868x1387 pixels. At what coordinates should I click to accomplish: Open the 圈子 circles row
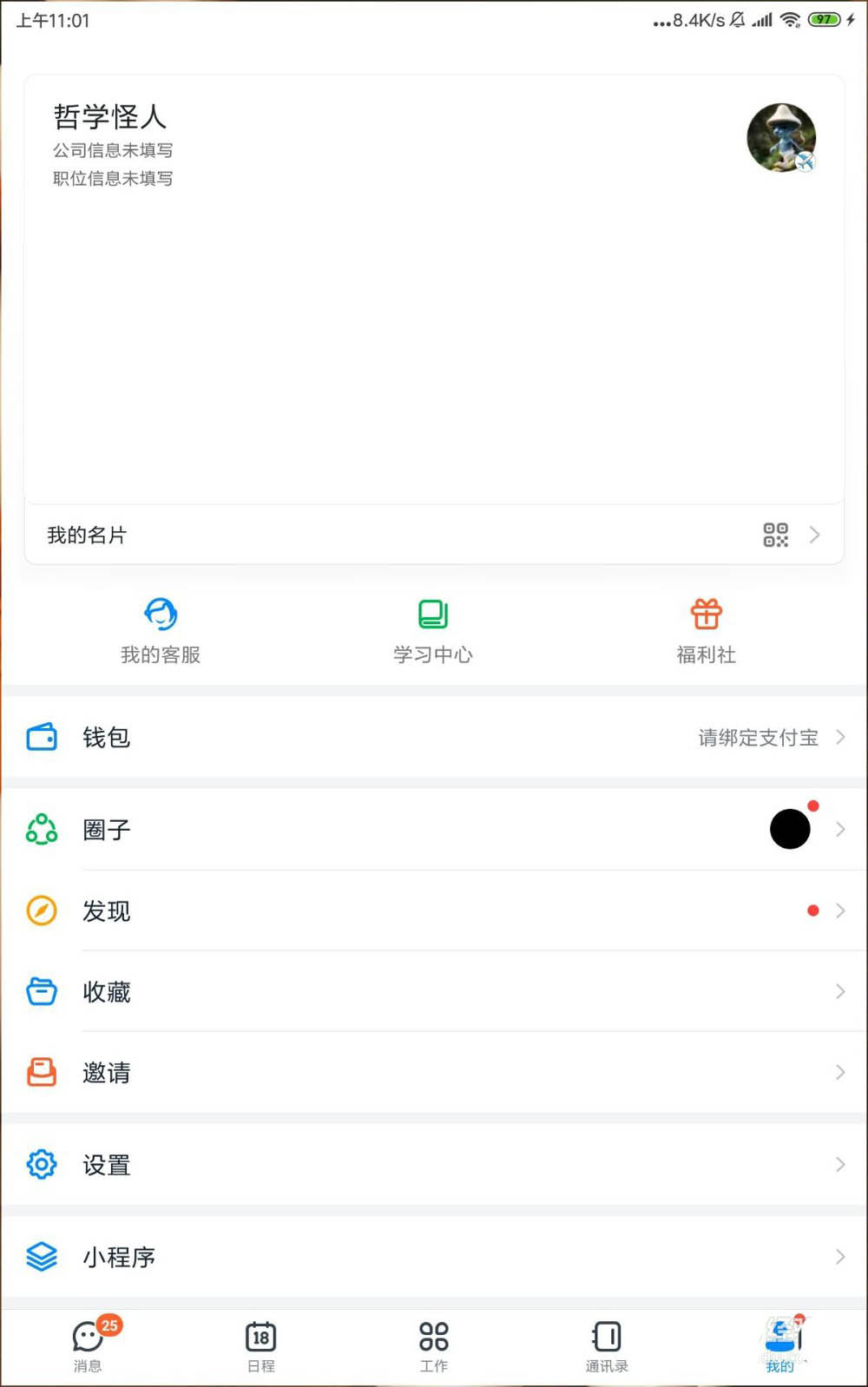pyautogui.click(x=434, y=829)
